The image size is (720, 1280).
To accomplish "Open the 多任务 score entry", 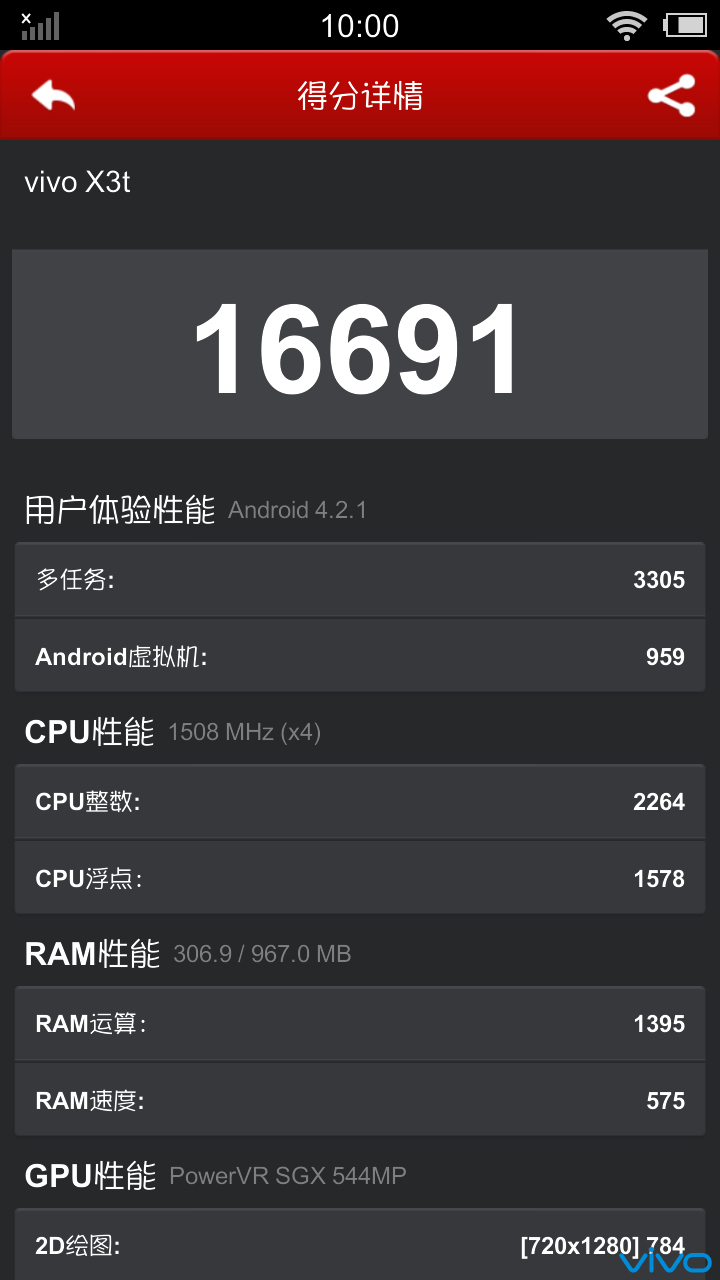I will tap(360, 580).
